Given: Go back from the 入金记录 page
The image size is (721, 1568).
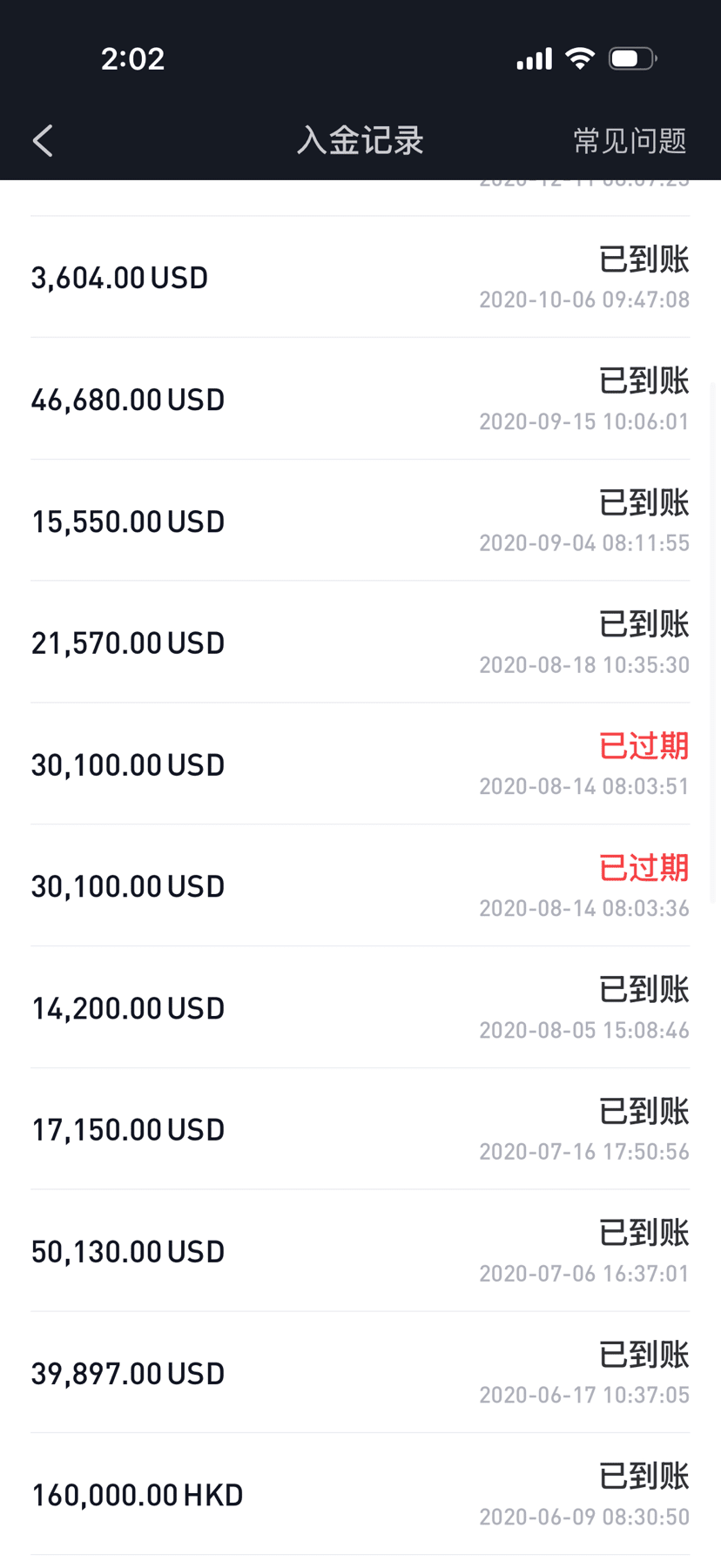Looking at the screenshot, I should [x=43, y=141].
